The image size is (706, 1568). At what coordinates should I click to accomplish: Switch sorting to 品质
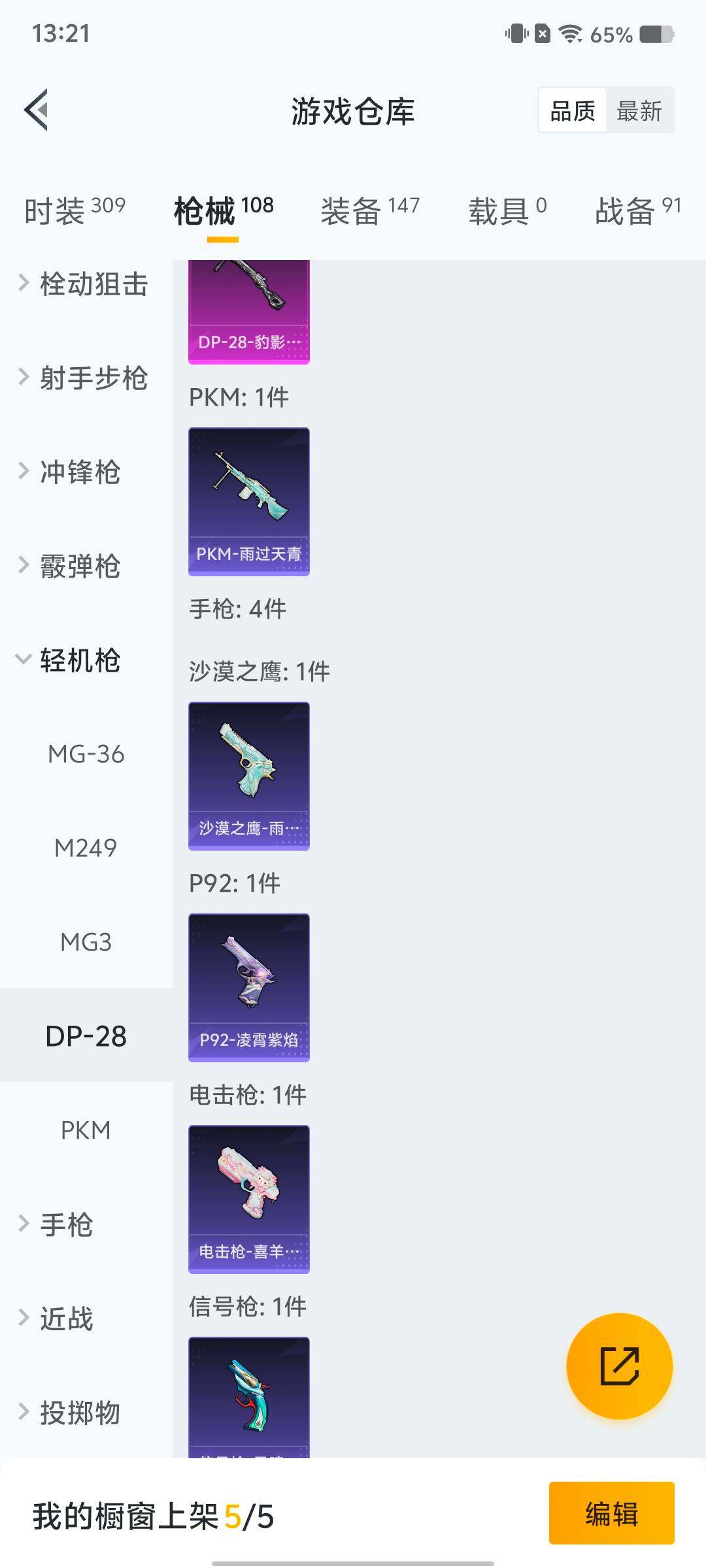(571, 110)
